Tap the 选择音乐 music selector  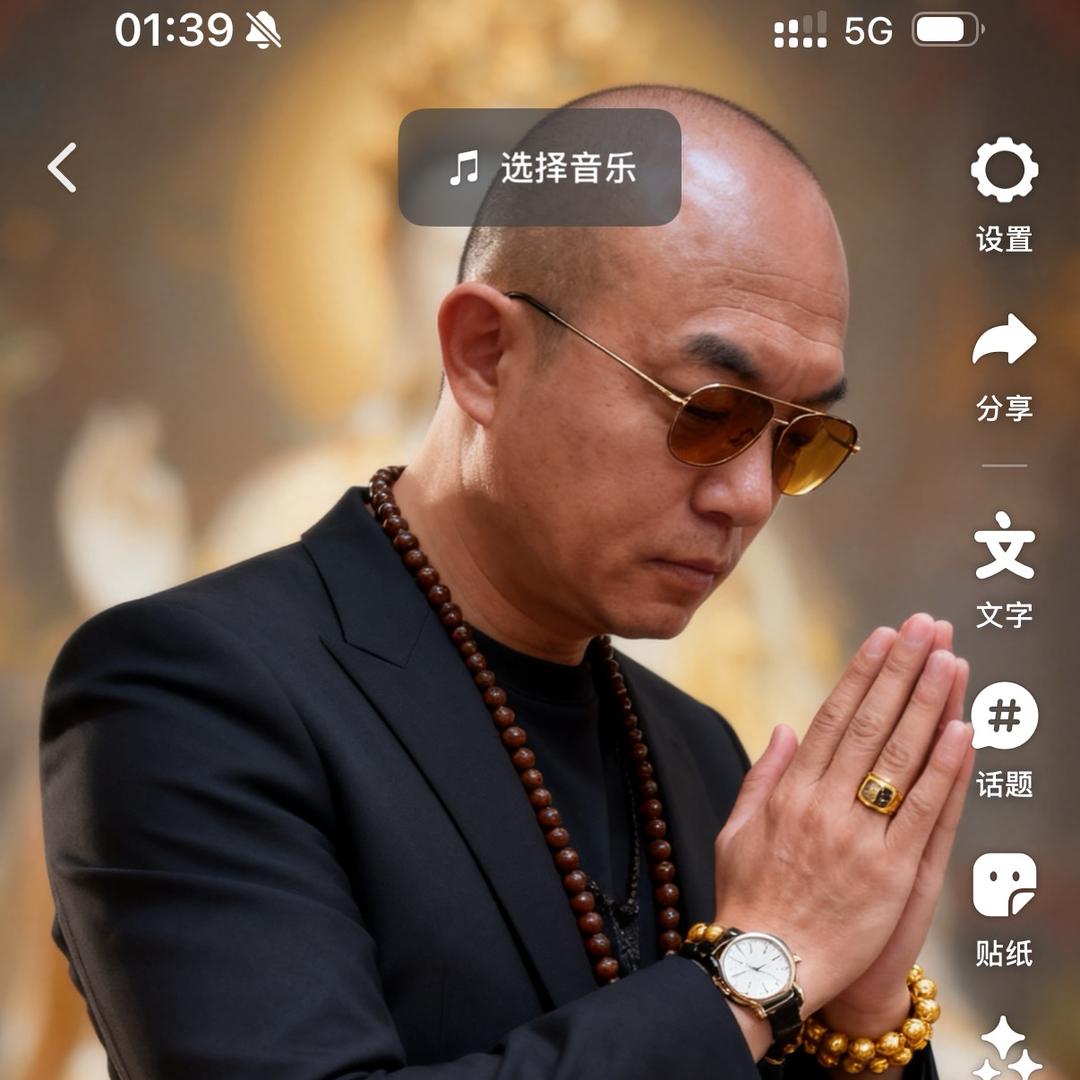(x=540, y=167)
